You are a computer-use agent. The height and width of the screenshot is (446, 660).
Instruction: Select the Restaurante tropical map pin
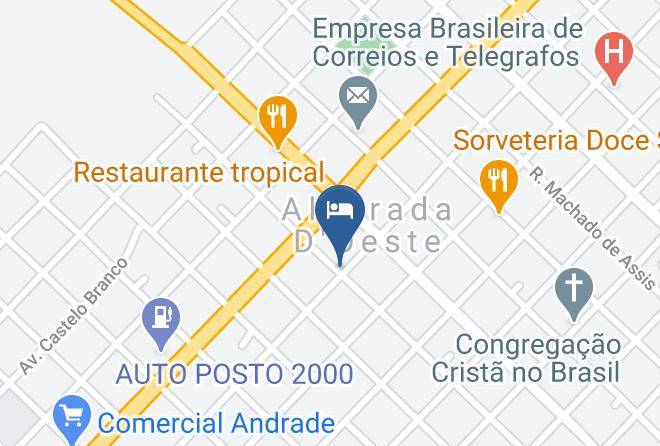(277, 118)
